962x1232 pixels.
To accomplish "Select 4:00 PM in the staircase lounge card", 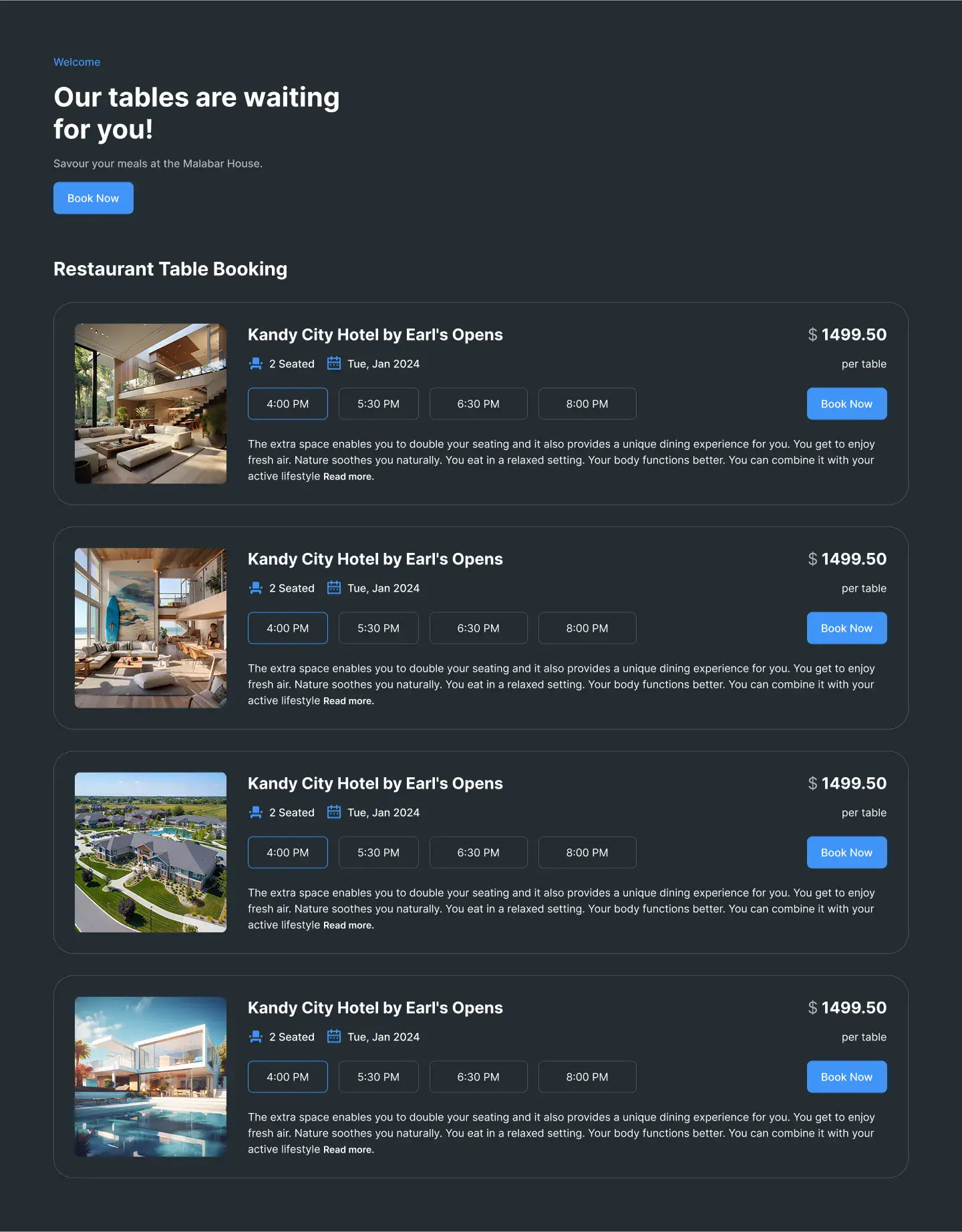I will (288, 404).
